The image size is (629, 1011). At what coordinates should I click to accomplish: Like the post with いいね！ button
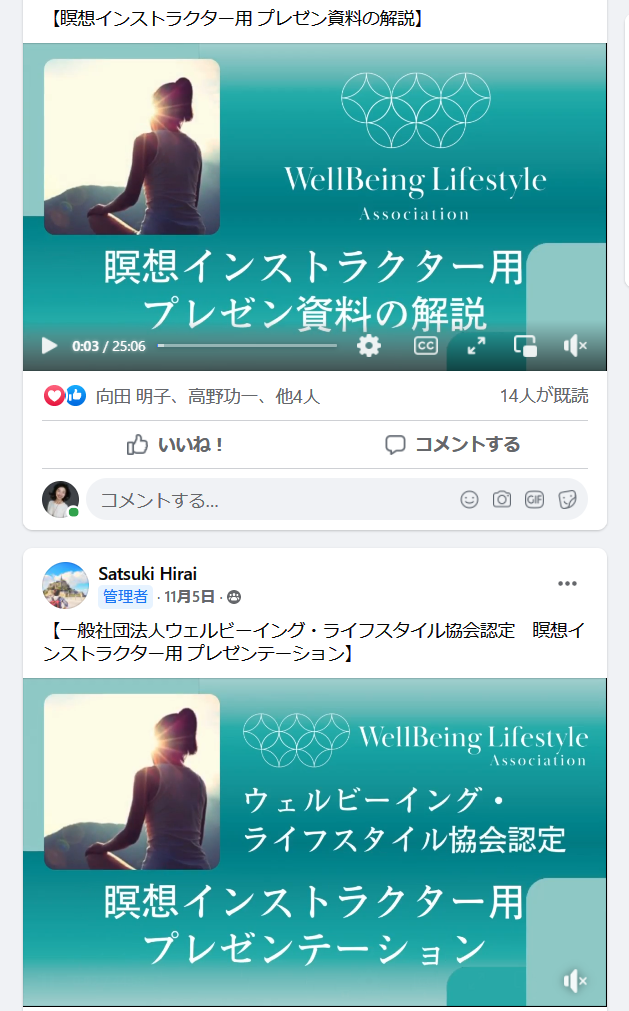tap(175, 445)
